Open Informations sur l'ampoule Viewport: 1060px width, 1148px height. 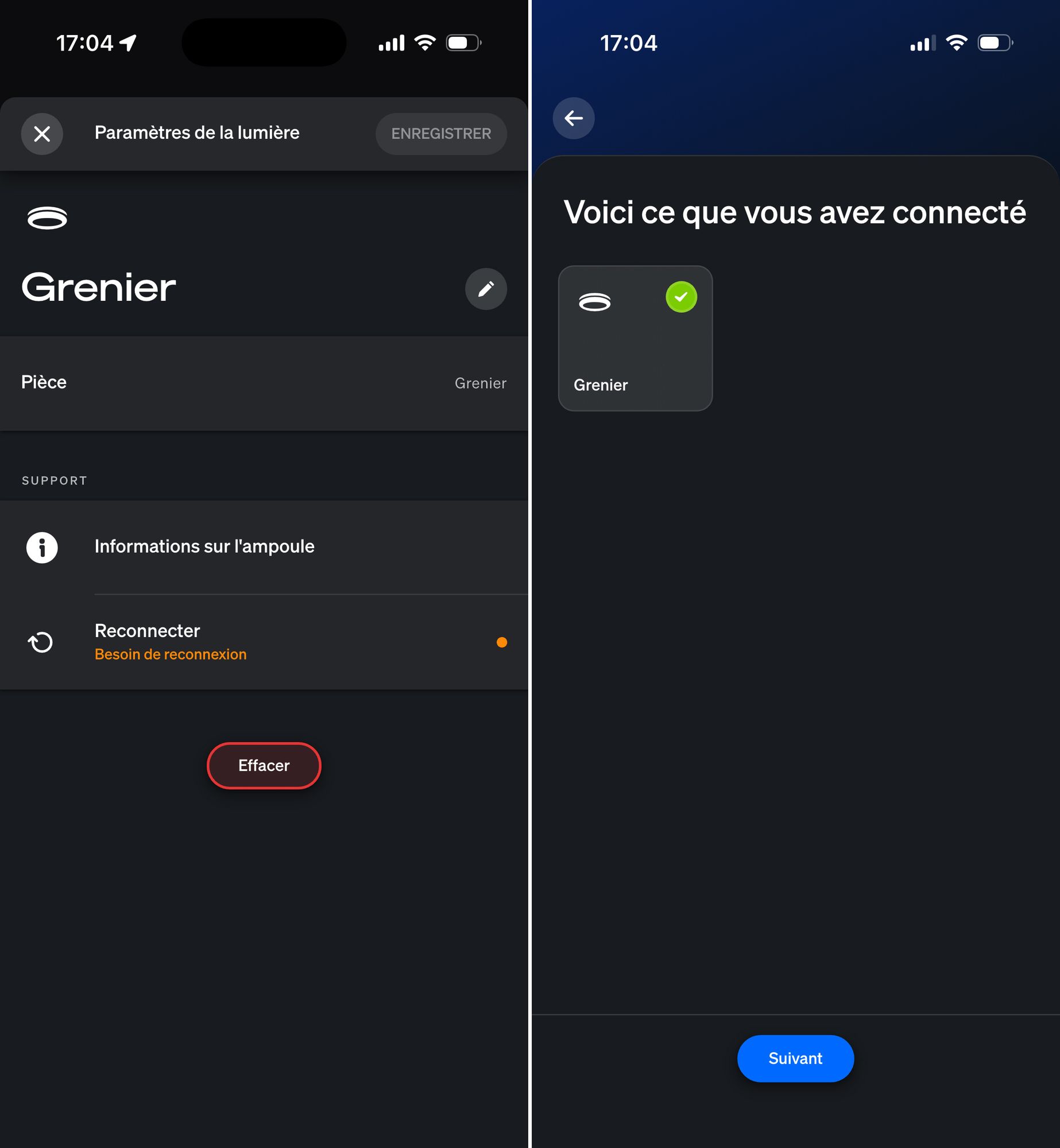coord(264,546)
